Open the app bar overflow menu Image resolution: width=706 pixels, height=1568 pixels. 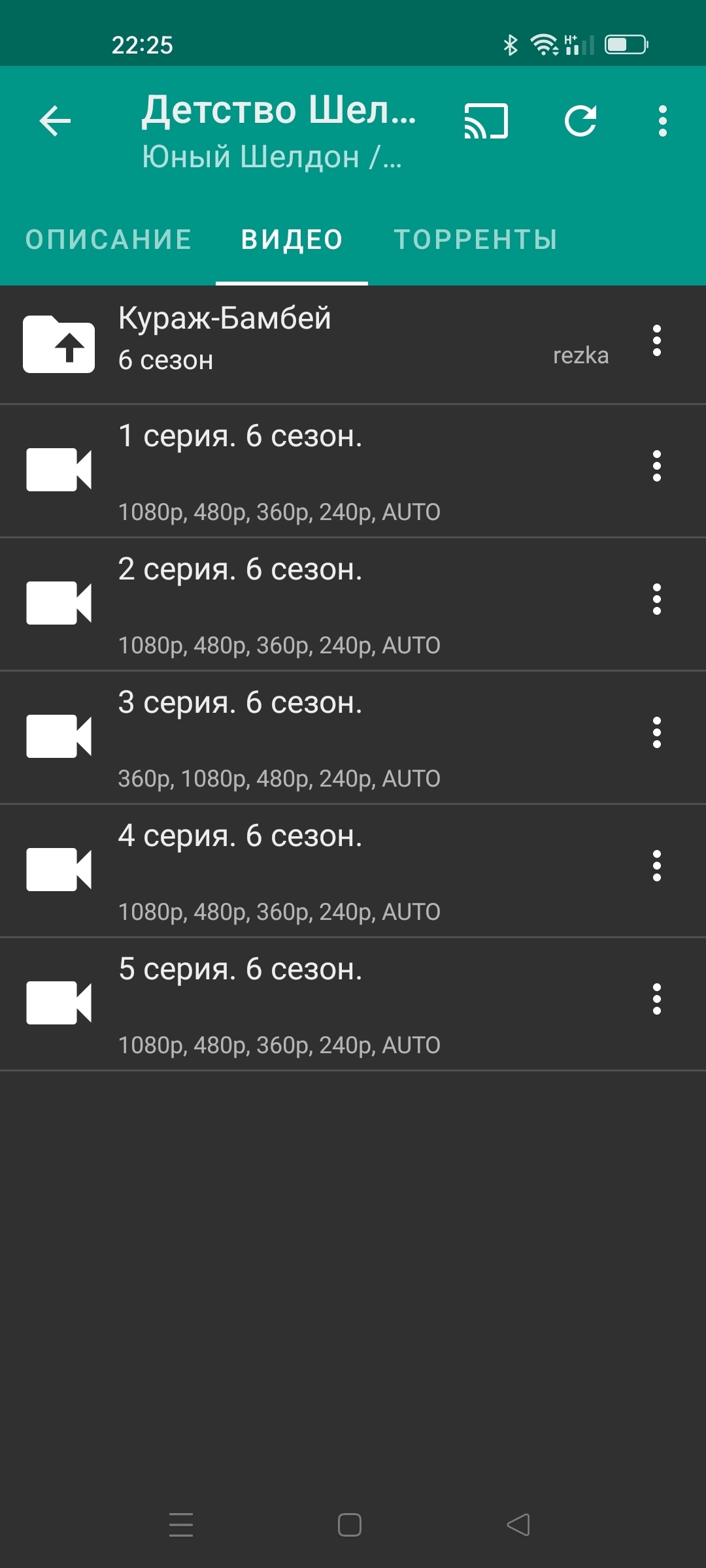pos(663,121)
